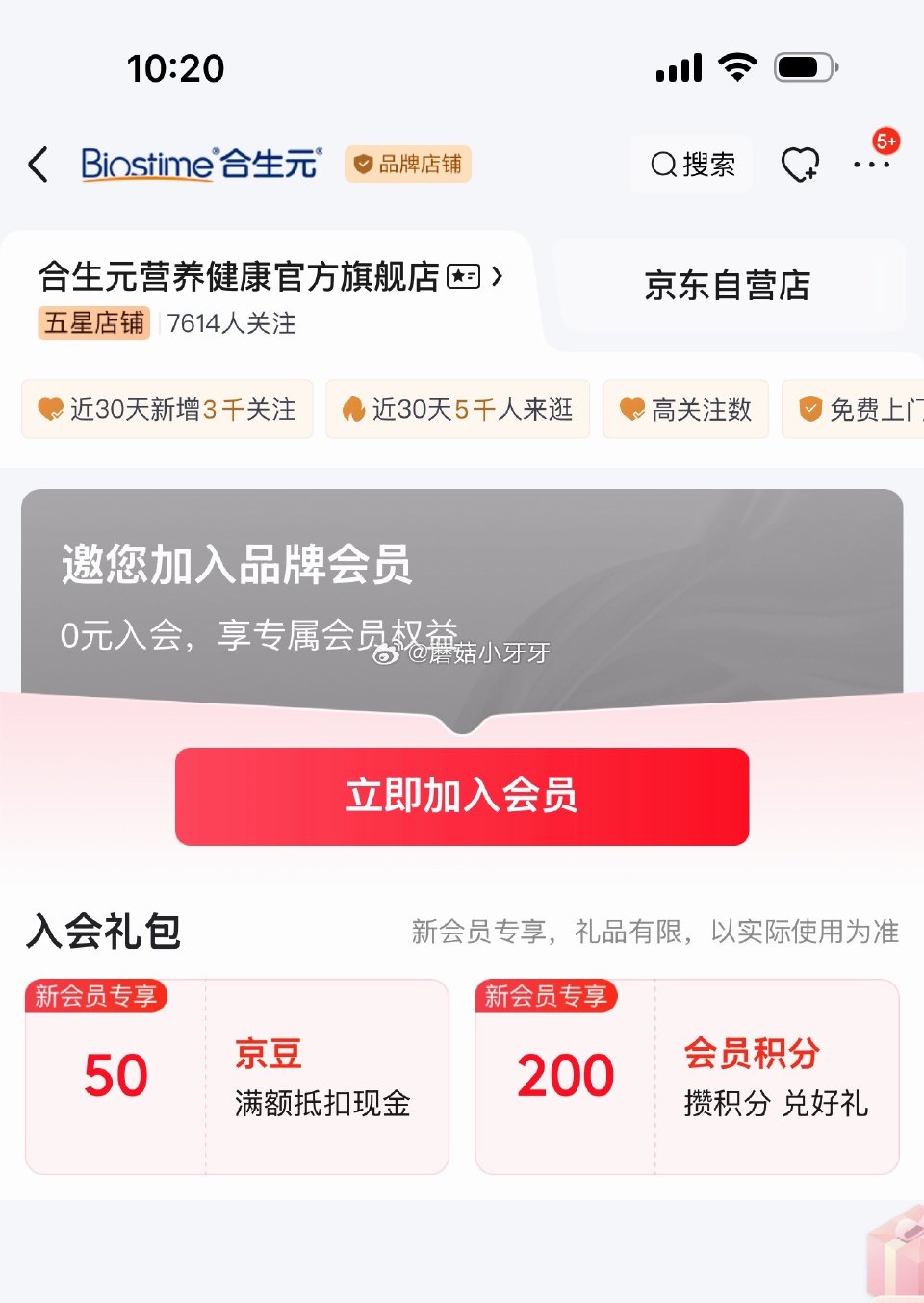924x1303 pixels.
Task: Tap the 立即加入会员 button
Action: click(x=462, y=797)
